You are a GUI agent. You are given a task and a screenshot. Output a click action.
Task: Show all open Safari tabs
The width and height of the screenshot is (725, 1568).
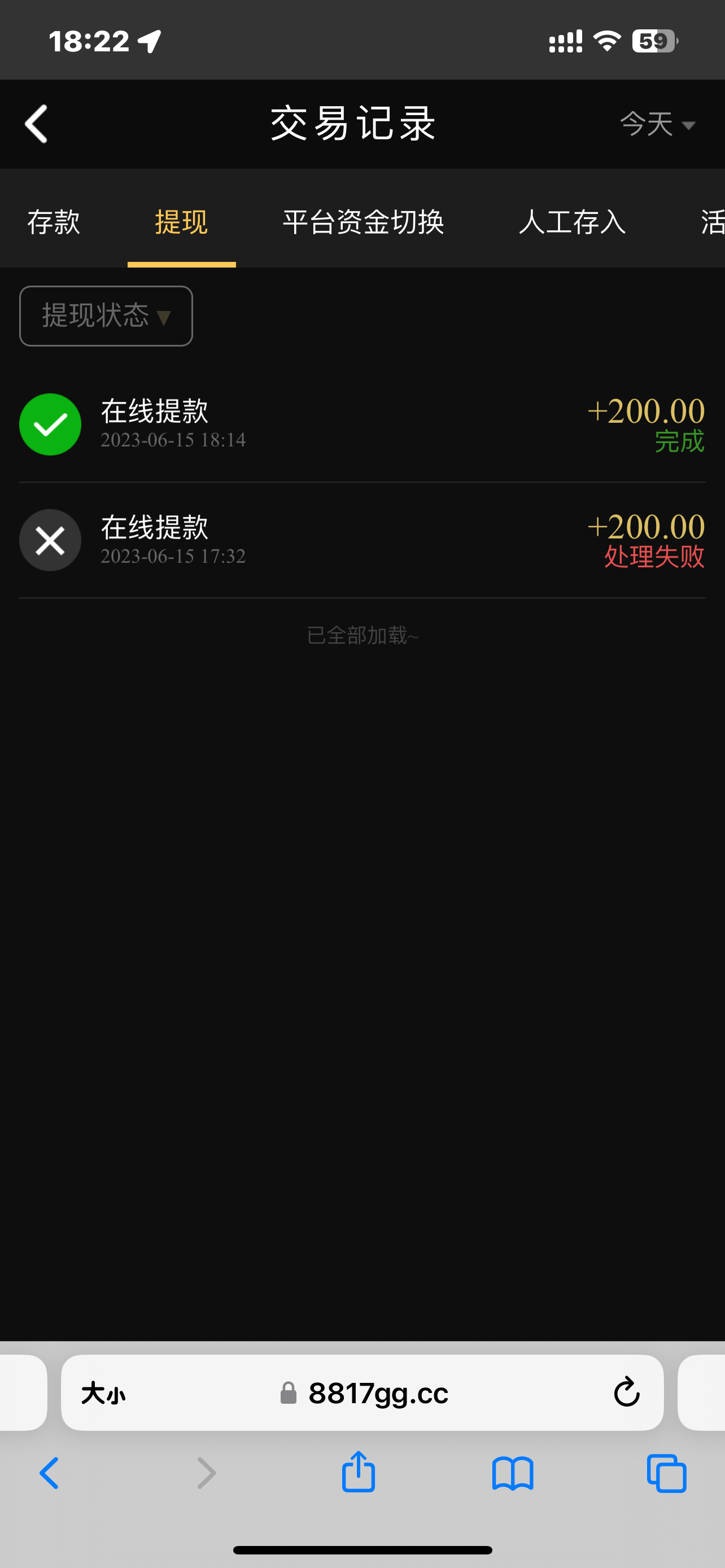point(667,1474)
